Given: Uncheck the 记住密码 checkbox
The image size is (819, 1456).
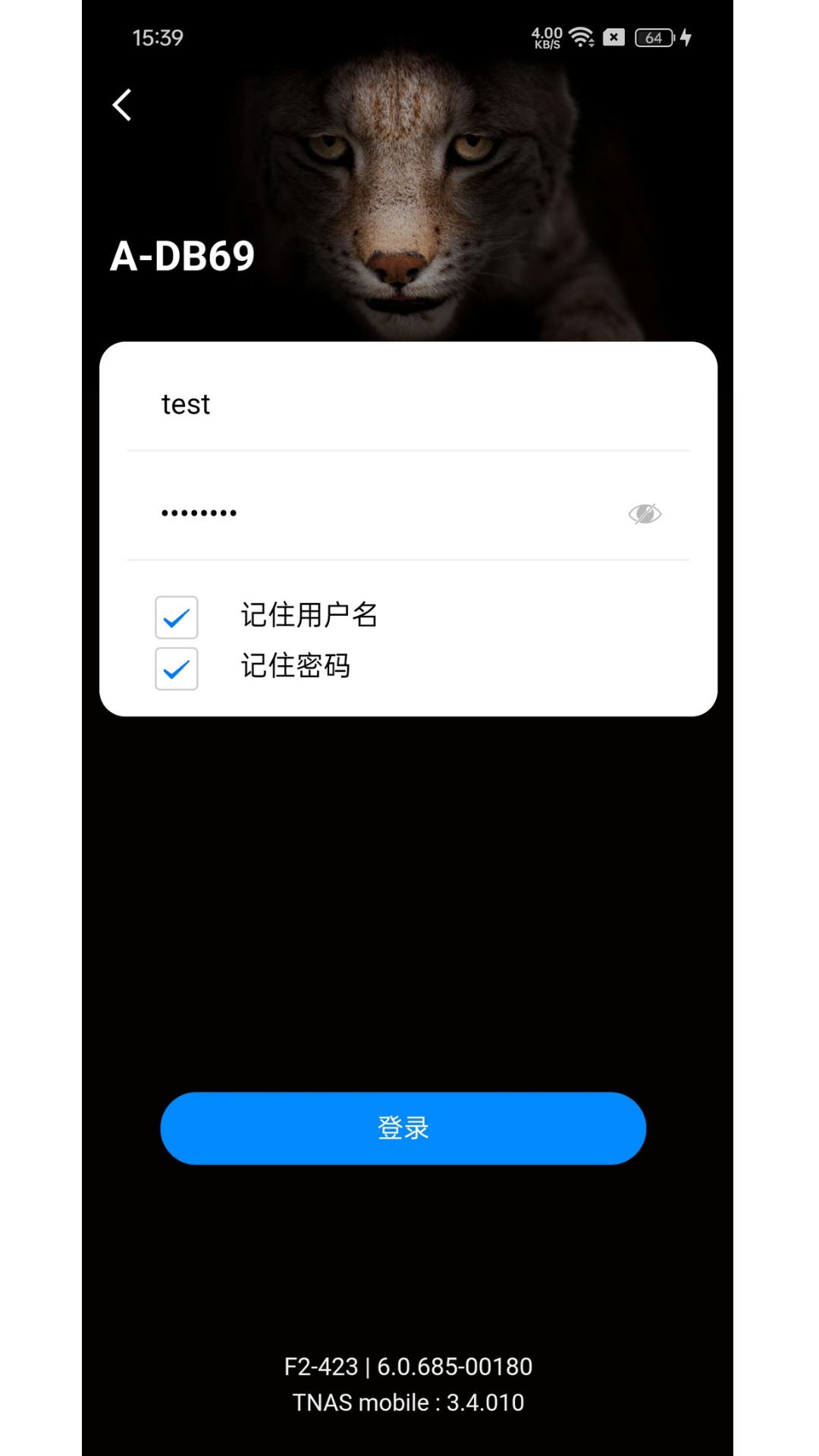Looking at the screenshot, I should 177,669.
